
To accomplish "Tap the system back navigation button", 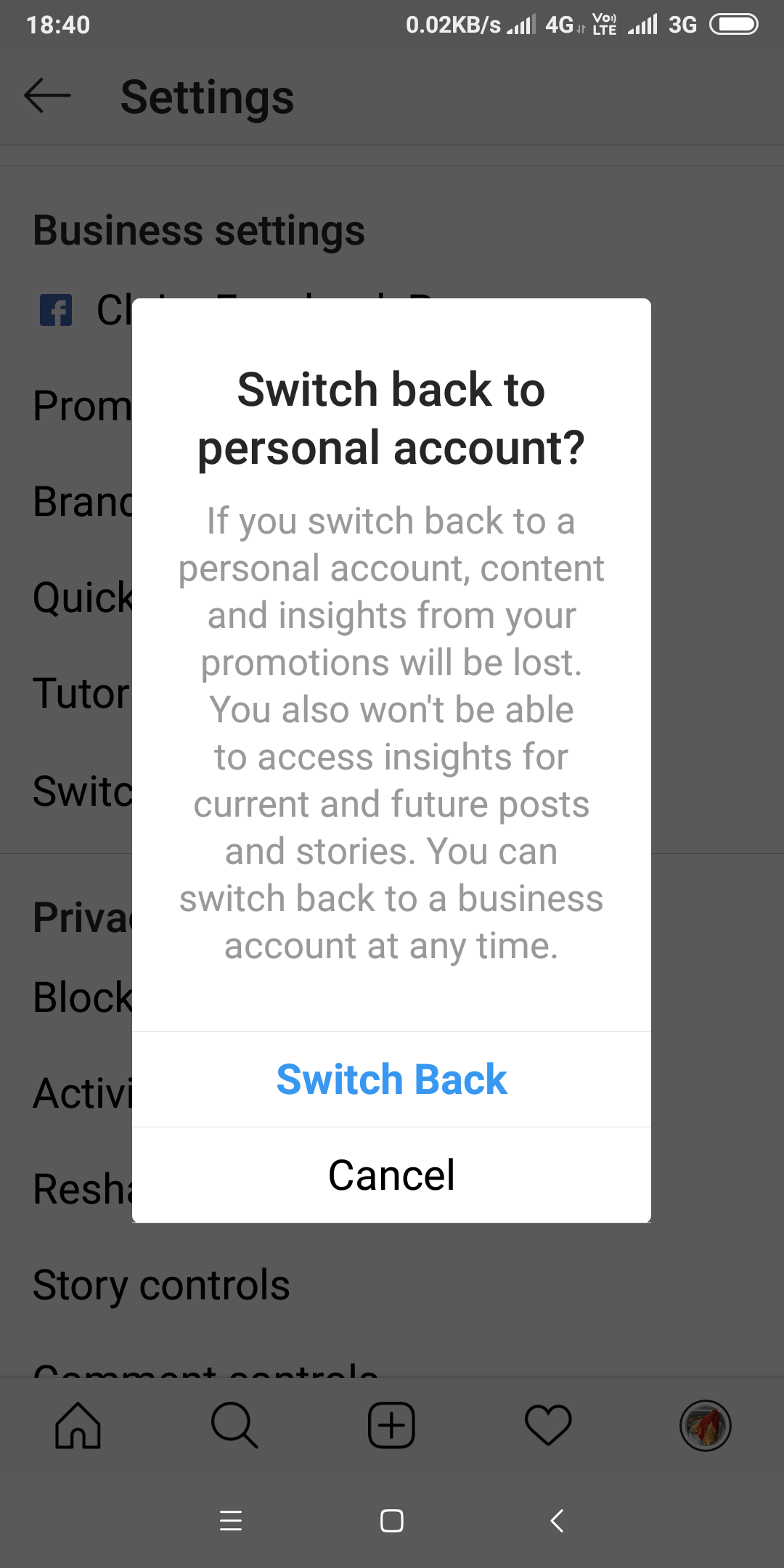I will [x=557, y=1520].
